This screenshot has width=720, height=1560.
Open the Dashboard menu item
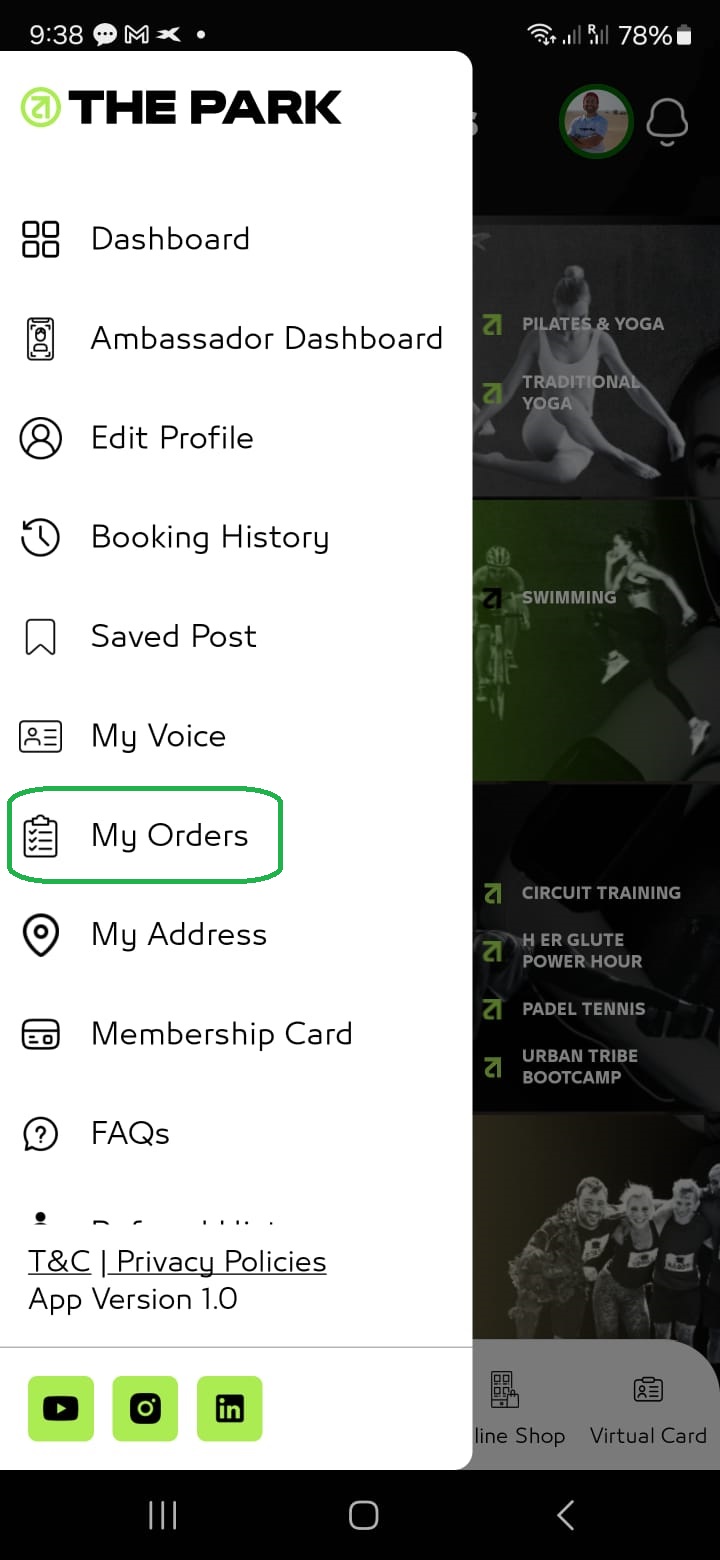(x=170, y=239)
